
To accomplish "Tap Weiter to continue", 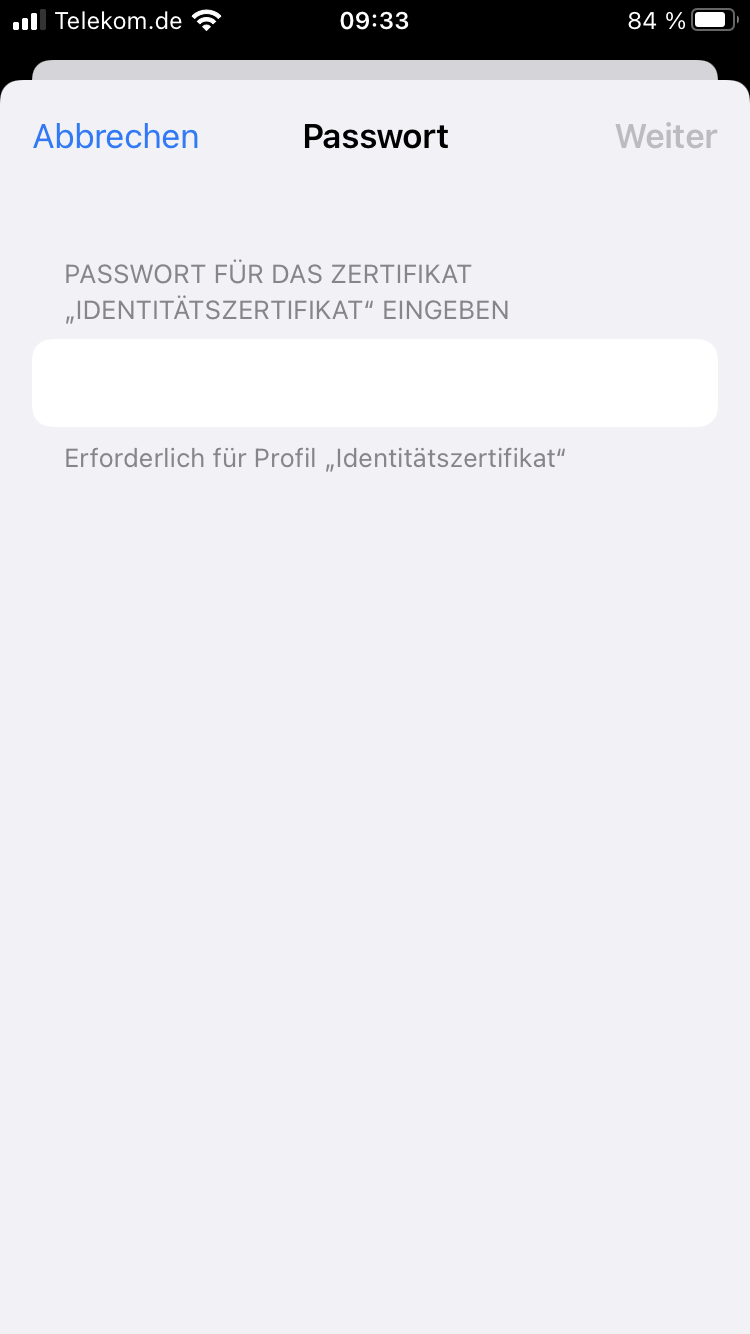I will (x=666, y=137).
